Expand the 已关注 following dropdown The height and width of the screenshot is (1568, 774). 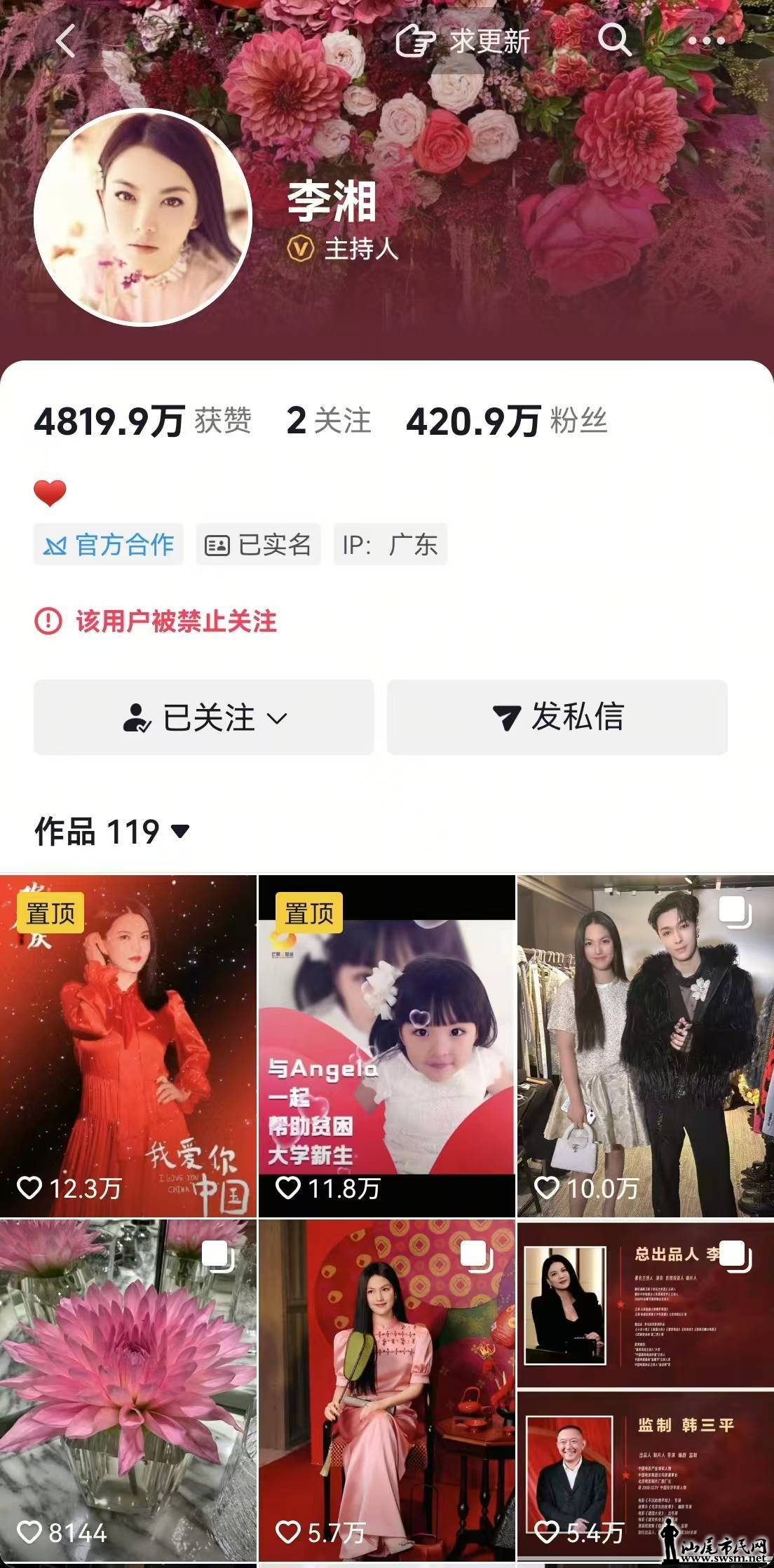pyautogui.click(x=204, y=717)
